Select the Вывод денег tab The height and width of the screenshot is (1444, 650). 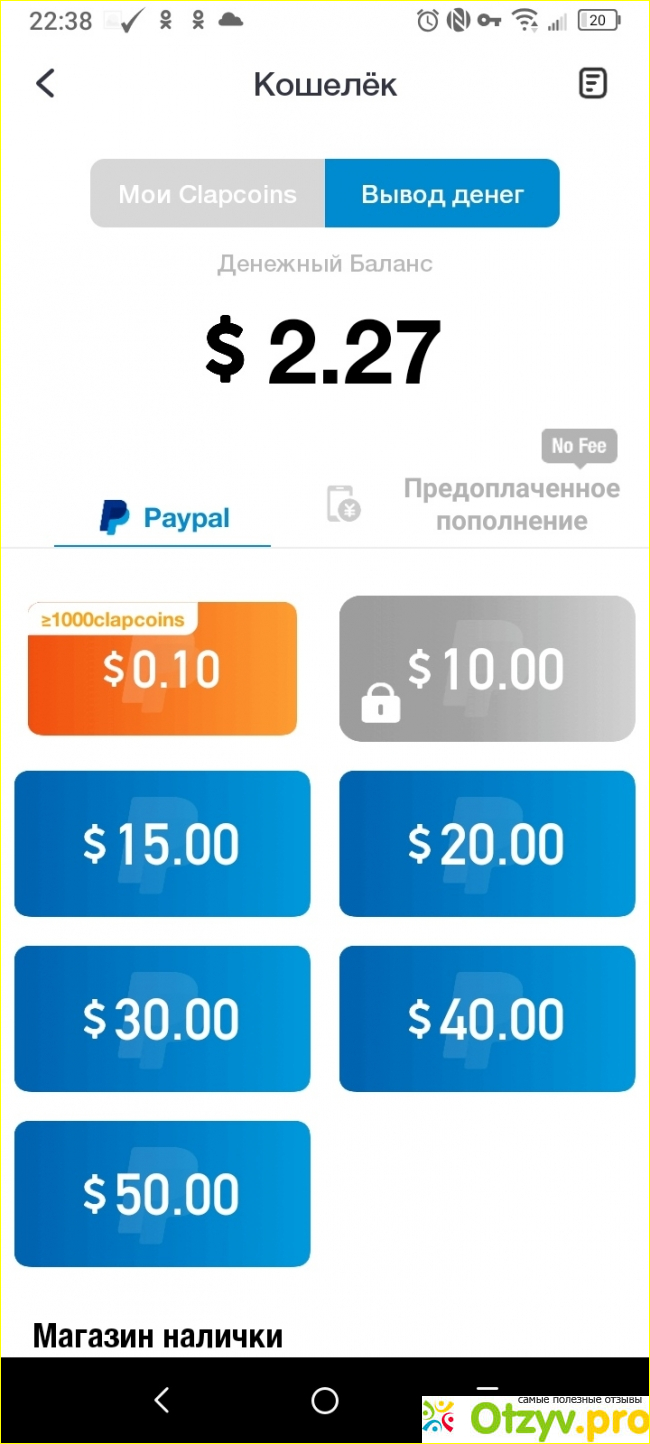pyautogui.click(x=442, y=194)
